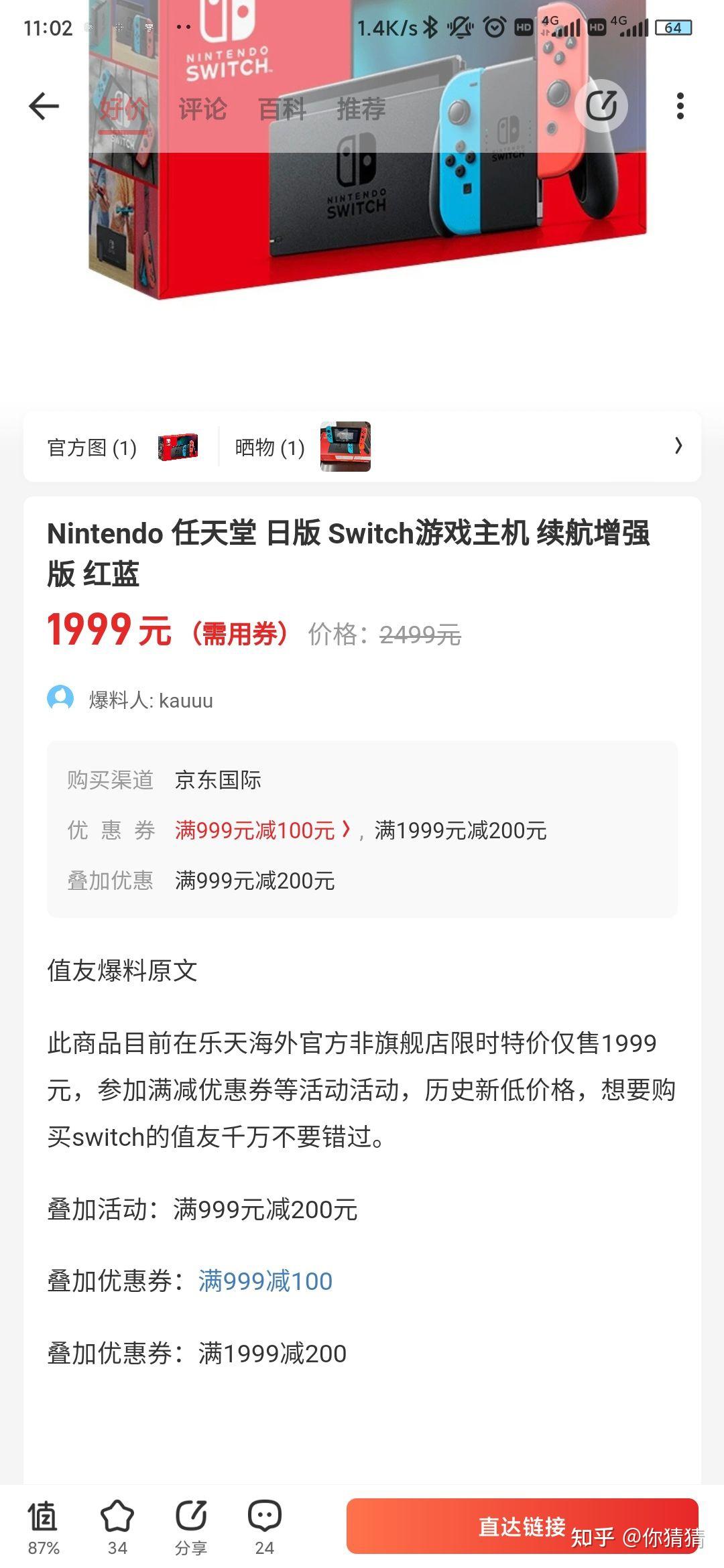Viewport: 724px width, 1568px height.
Task: Open 晒物 (1) user photo thumbnail
Action: (x=345, y=446)
